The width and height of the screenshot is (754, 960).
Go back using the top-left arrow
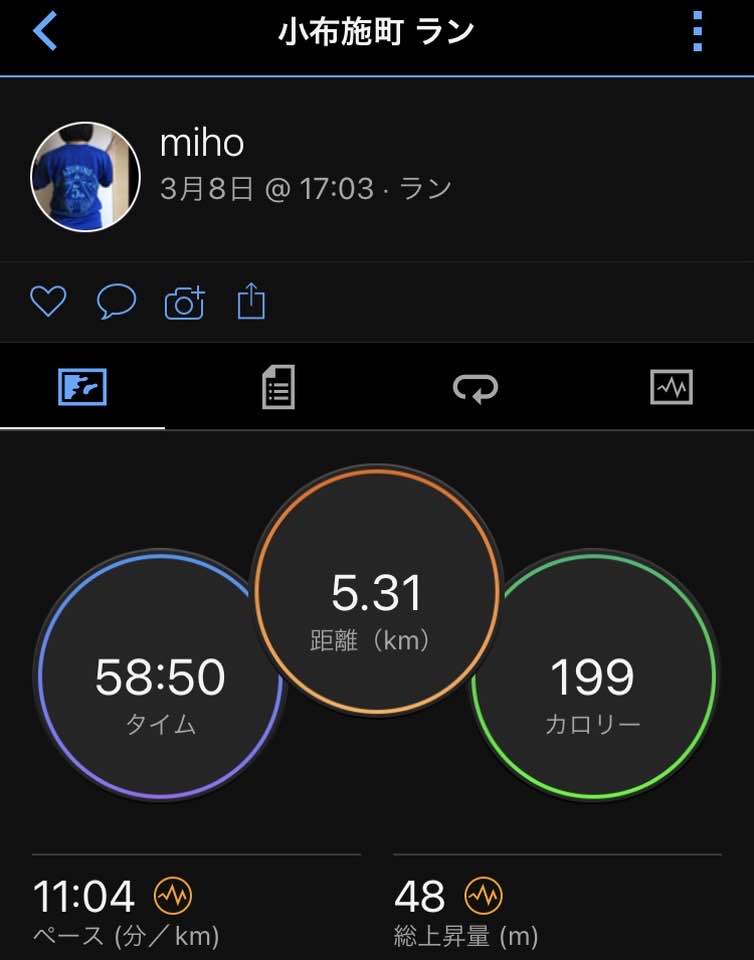[45, 32]
